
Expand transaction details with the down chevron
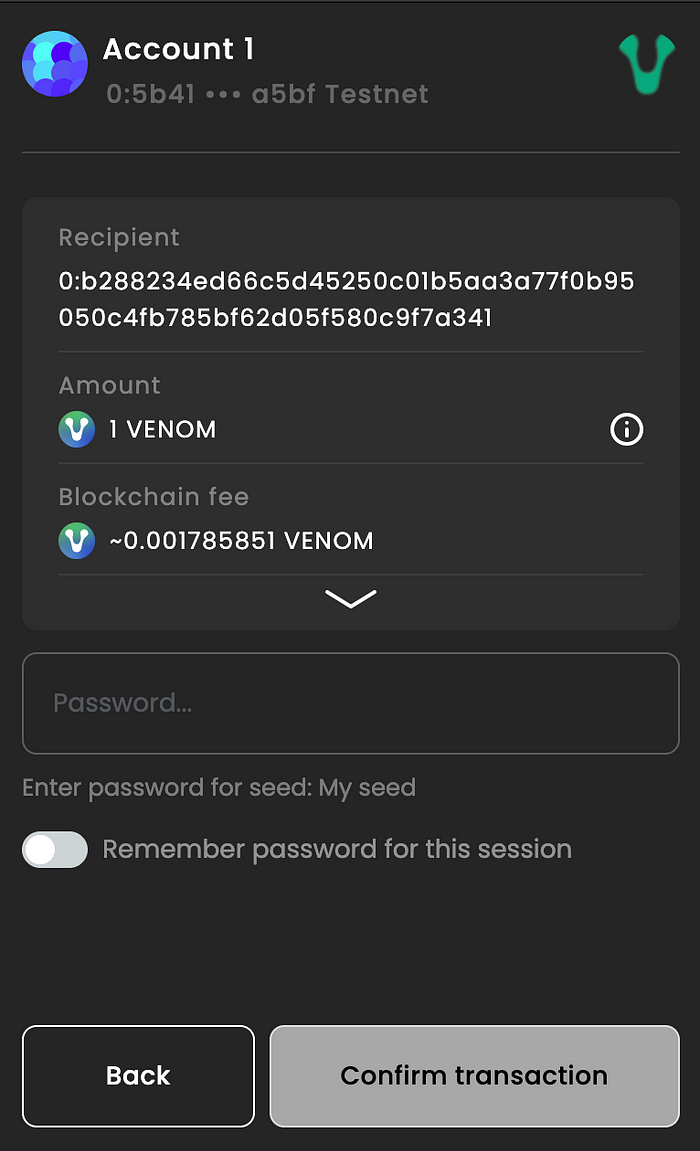[351, 599]
